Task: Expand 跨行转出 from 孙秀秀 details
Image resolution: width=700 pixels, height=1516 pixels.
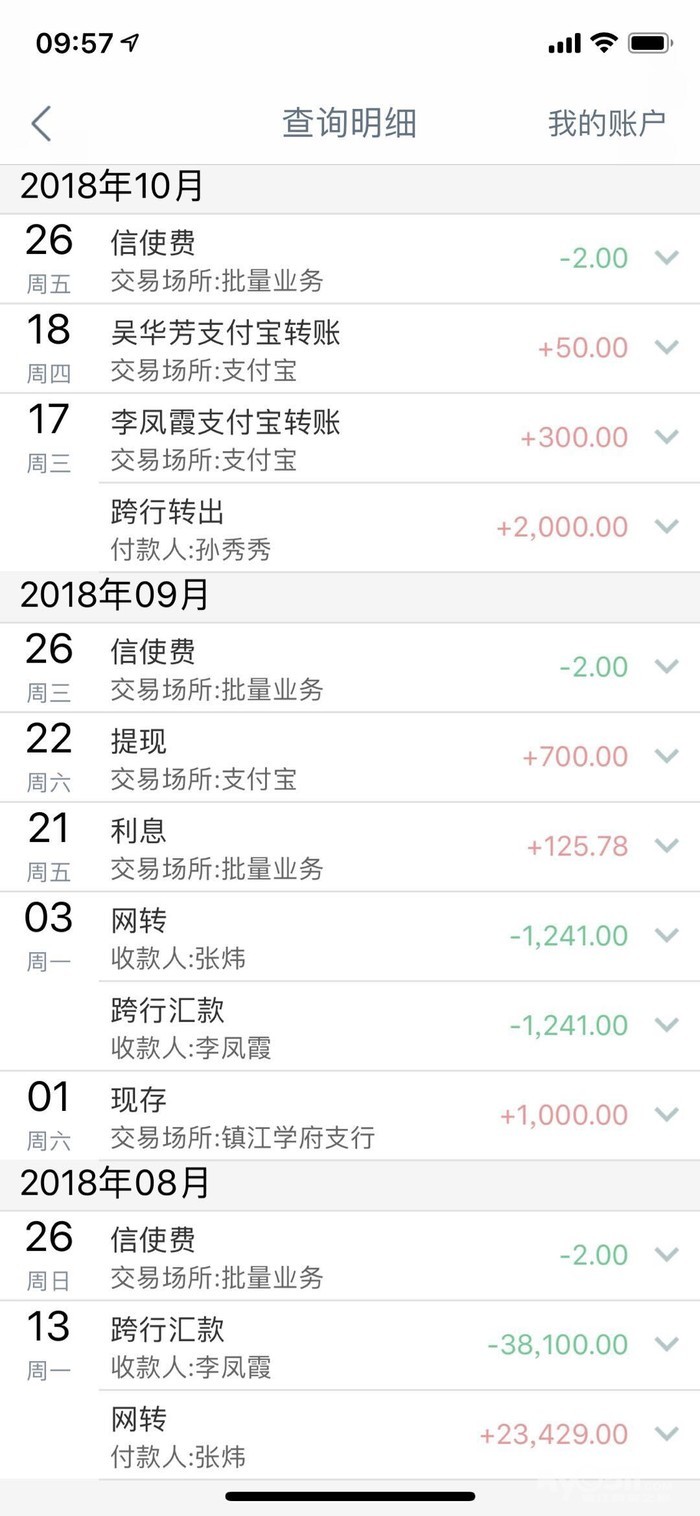Action: pos(666,526)
